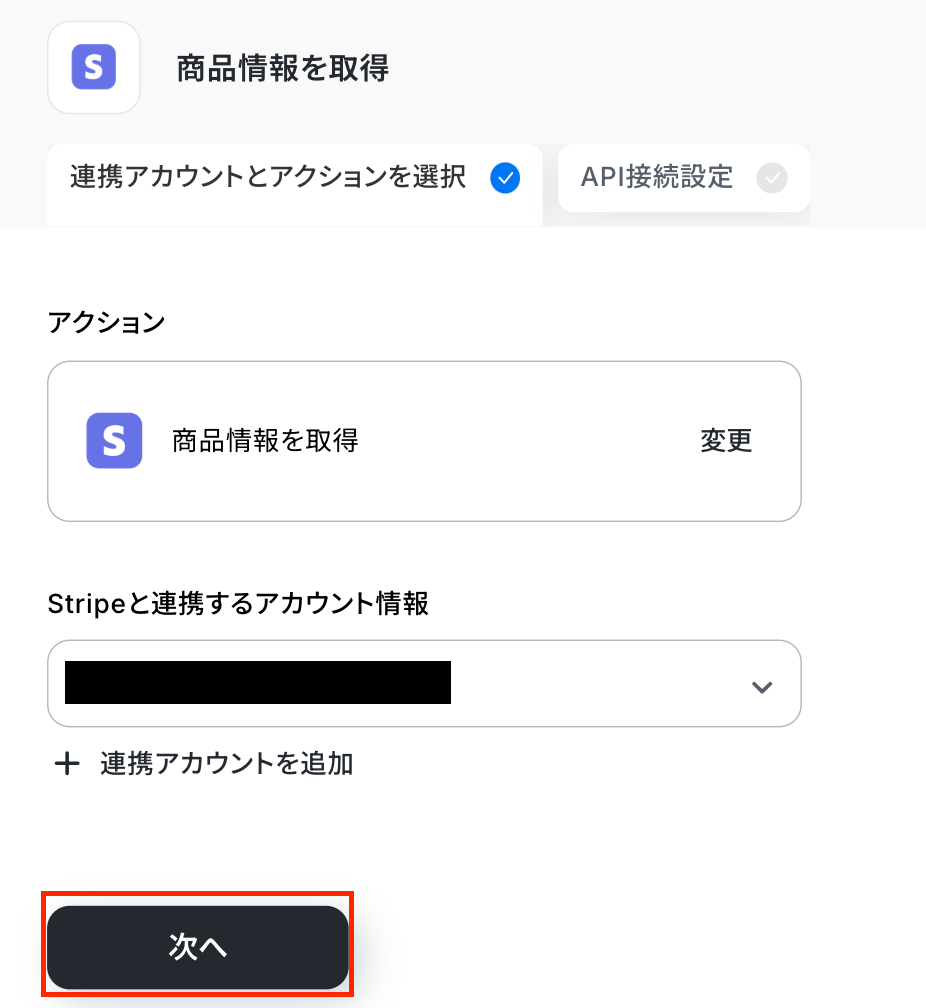Tap 変更 to change the action

coord(725,441)
